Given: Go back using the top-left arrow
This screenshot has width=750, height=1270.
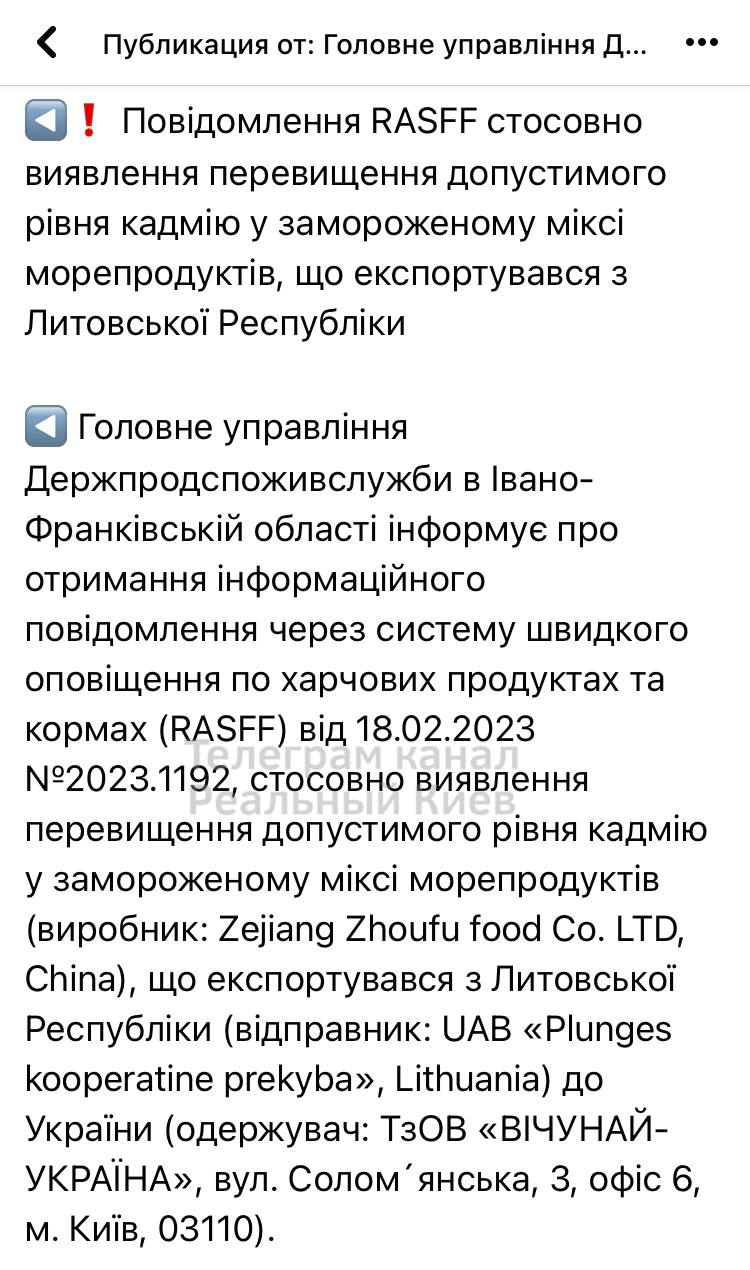Looking at the screenshot, I should click(46, 43).
